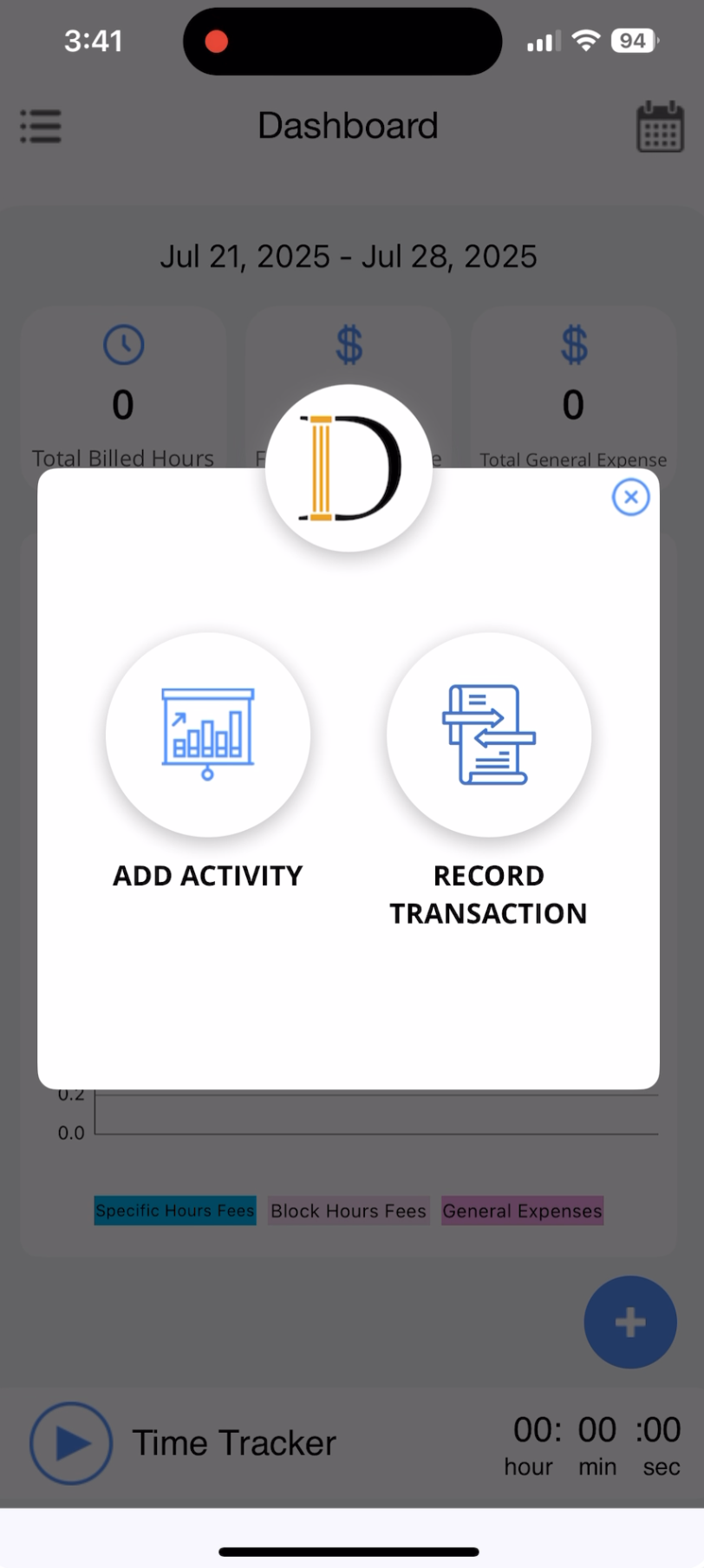Select the General Expenses legend label

click(x=521, y=1211)
